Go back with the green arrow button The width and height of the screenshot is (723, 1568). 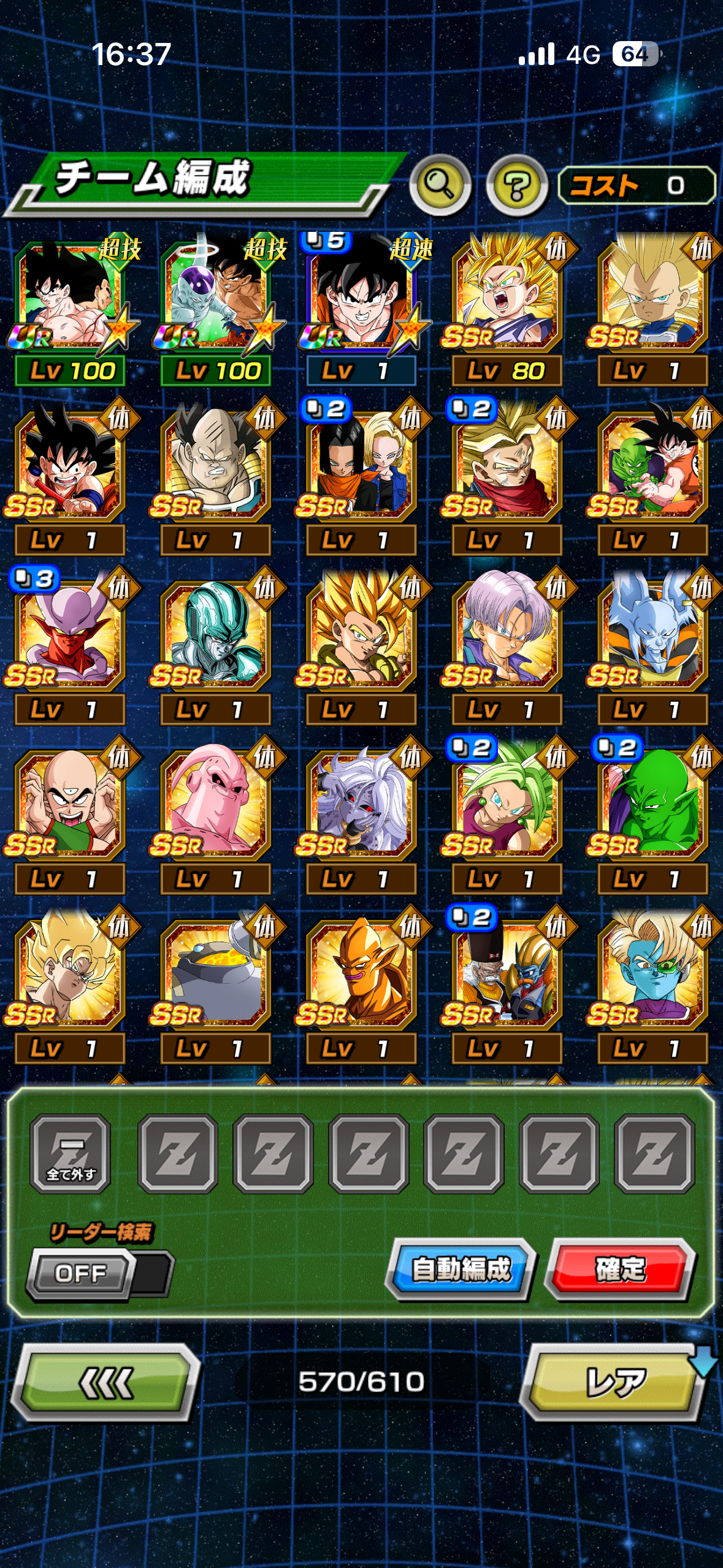click(105, 1382)
